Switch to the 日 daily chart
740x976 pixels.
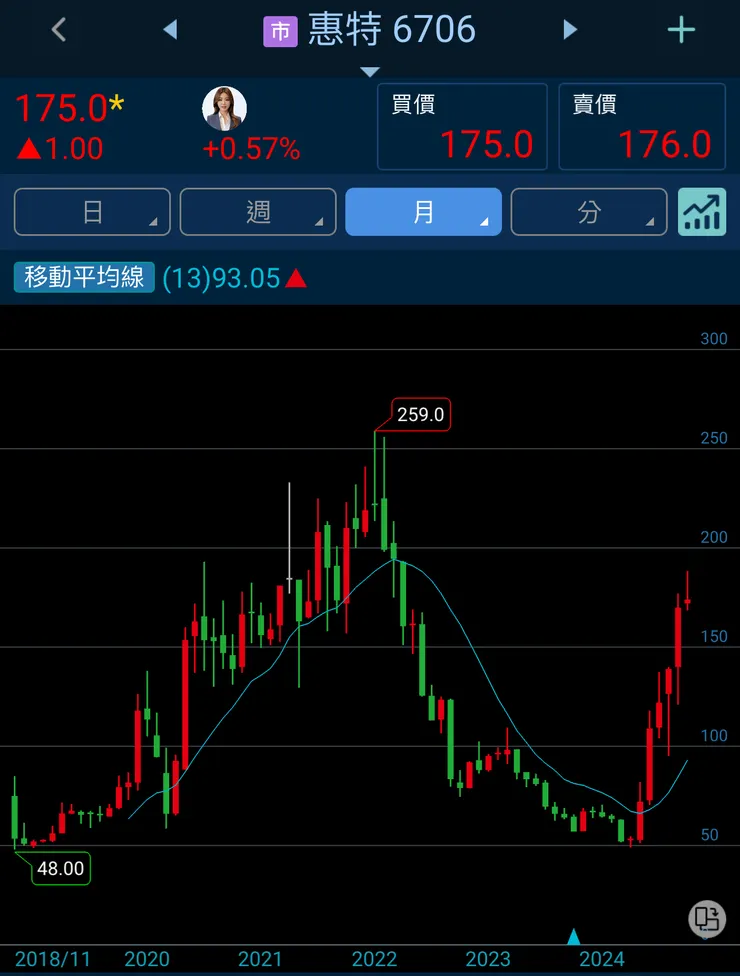92,212
